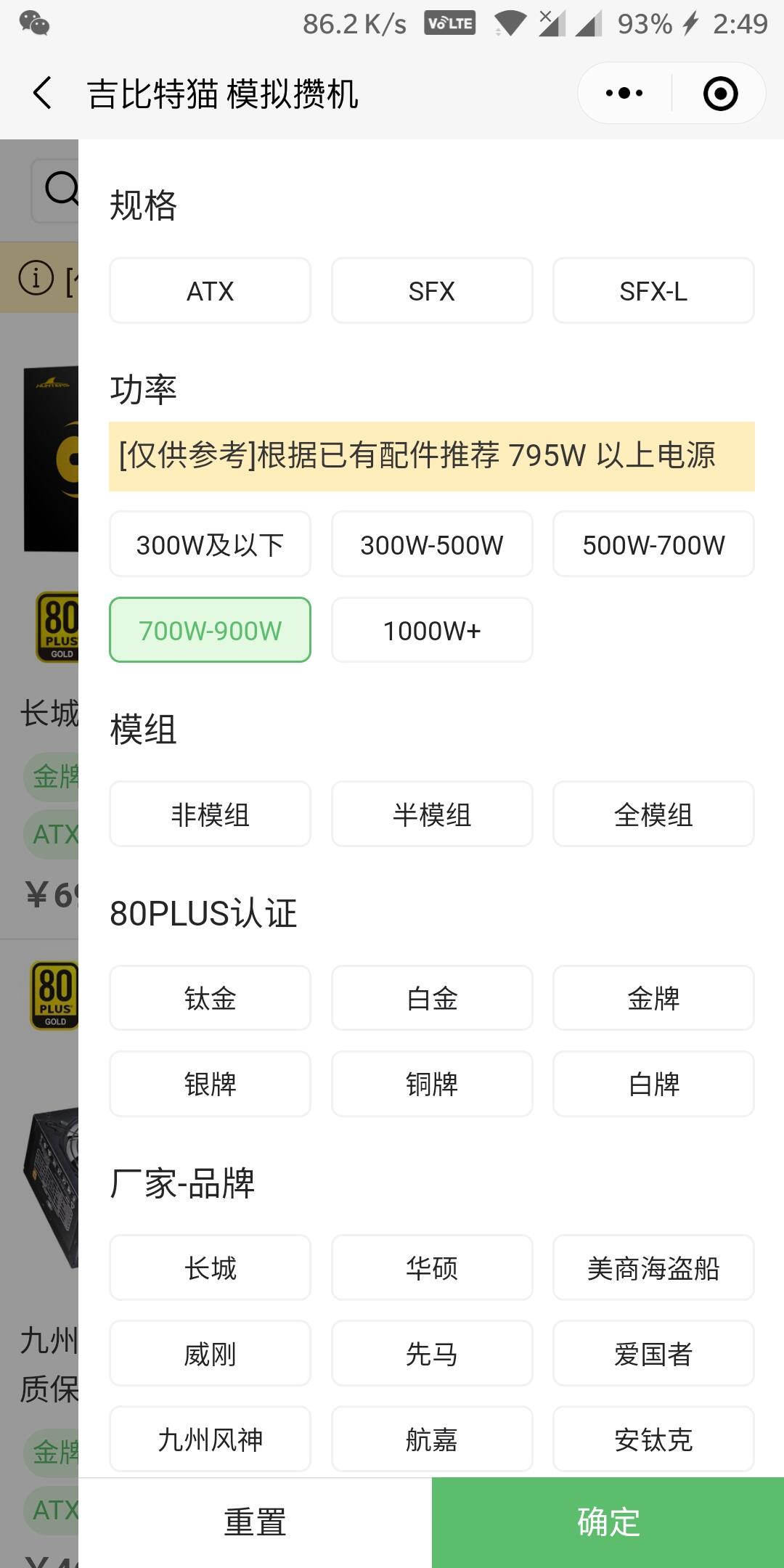Close the mini program with circle icon
Screen dimensions: 784x1568
click(x=720, y=94)
